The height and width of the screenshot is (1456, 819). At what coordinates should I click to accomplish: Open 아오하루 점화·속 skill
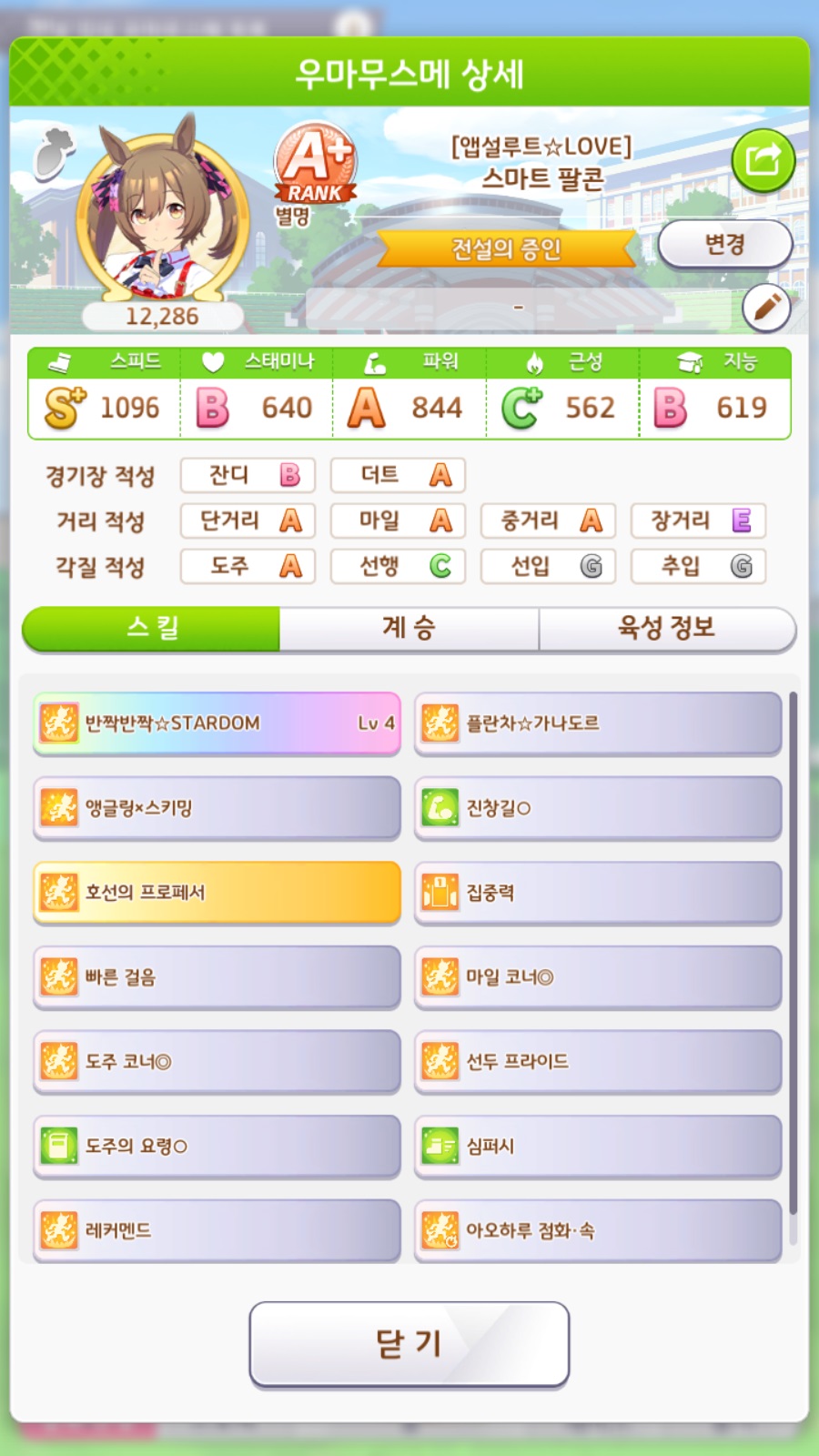[597, 1230]
